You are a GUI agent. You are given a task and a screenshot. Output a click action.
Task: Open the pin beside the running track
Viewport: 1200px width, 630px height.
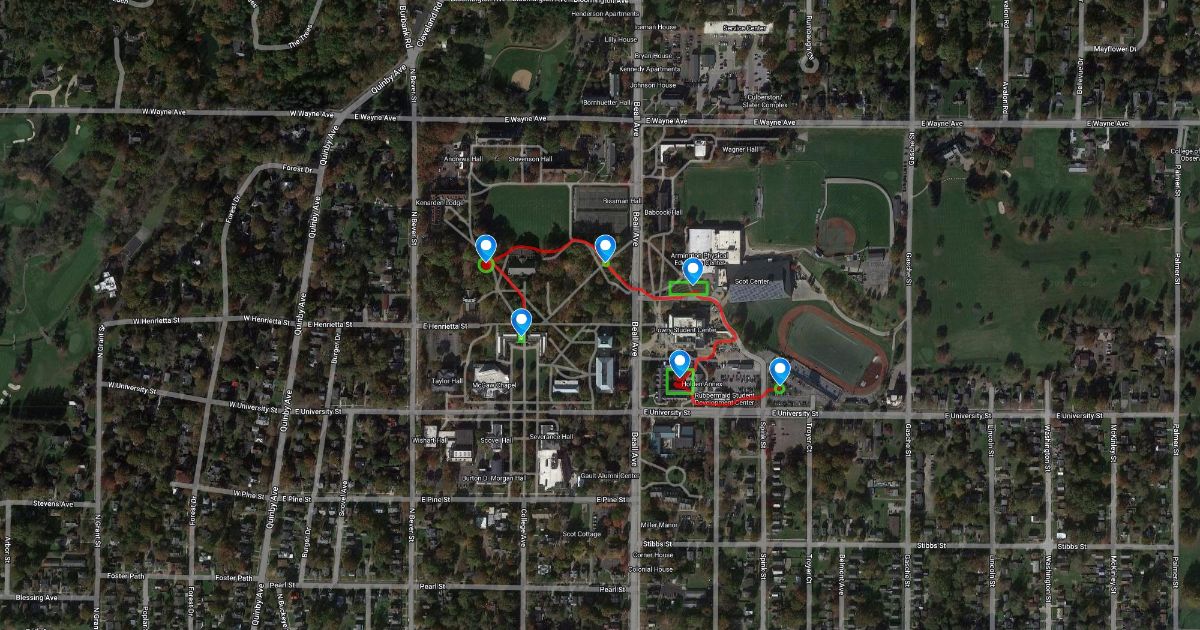point(780,372)
